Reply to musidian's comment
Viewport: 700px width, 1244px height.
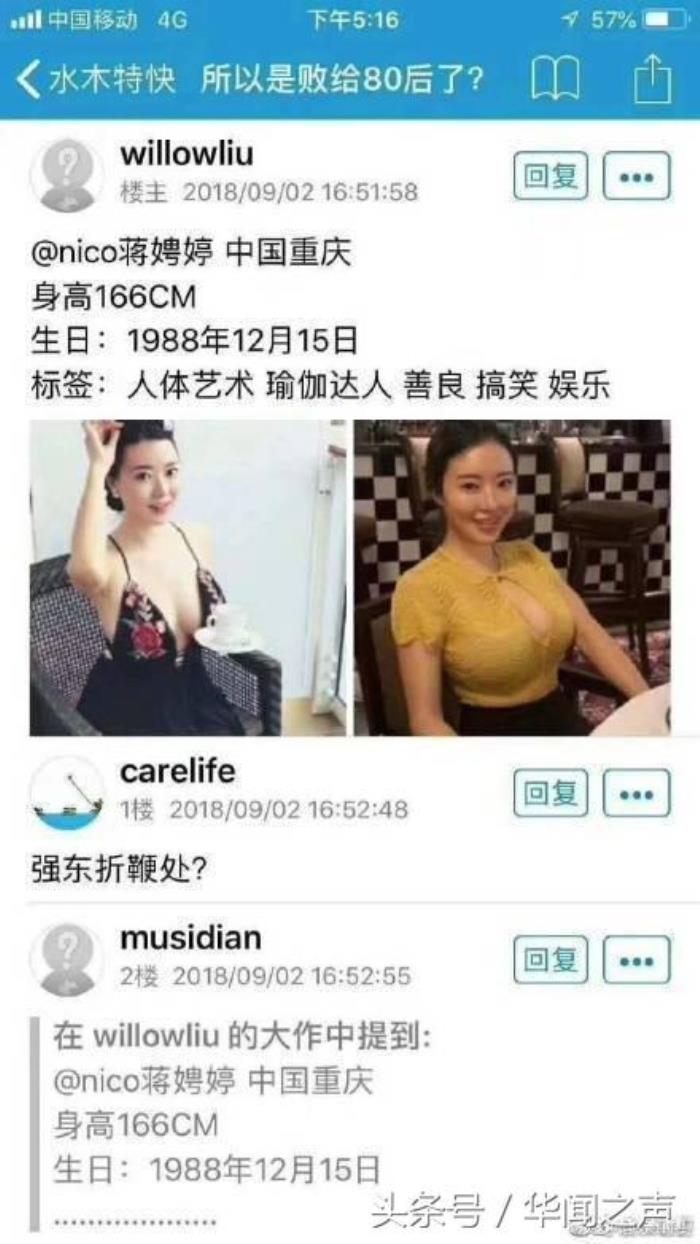(x=550, y=960)
